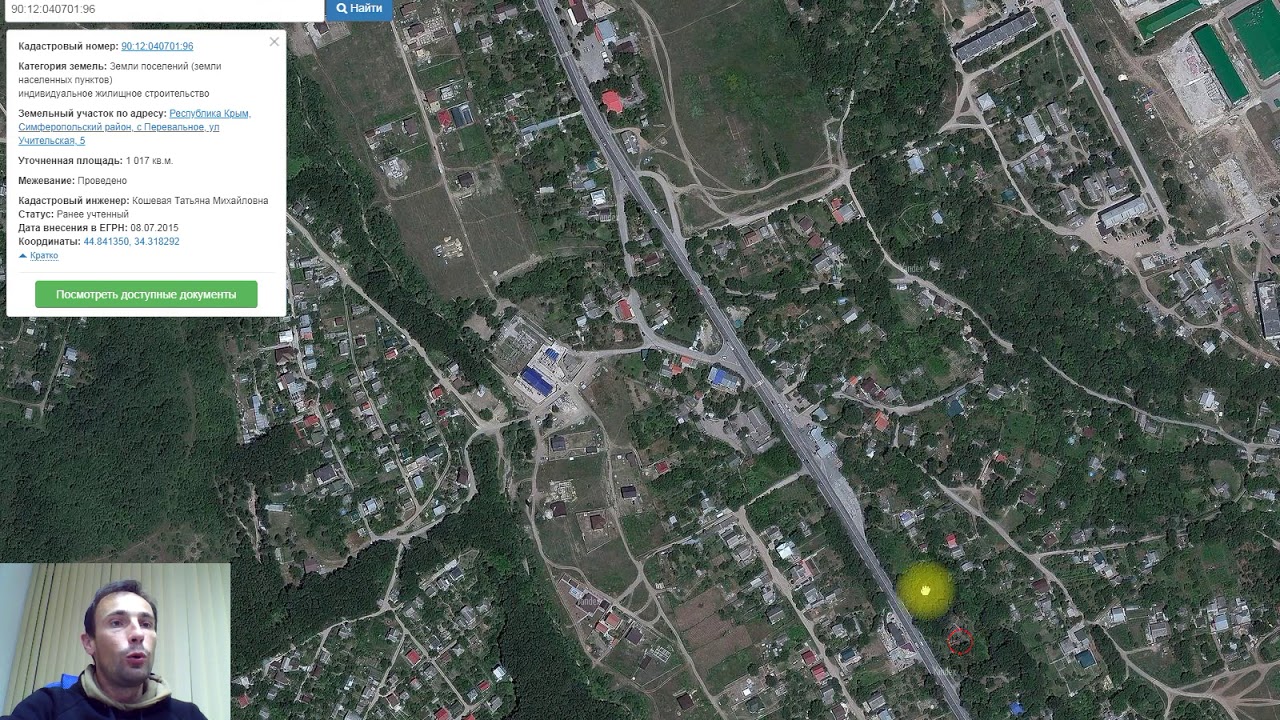
Task: Collapse details with the Кратко link
Action: (x=43, y=256)
